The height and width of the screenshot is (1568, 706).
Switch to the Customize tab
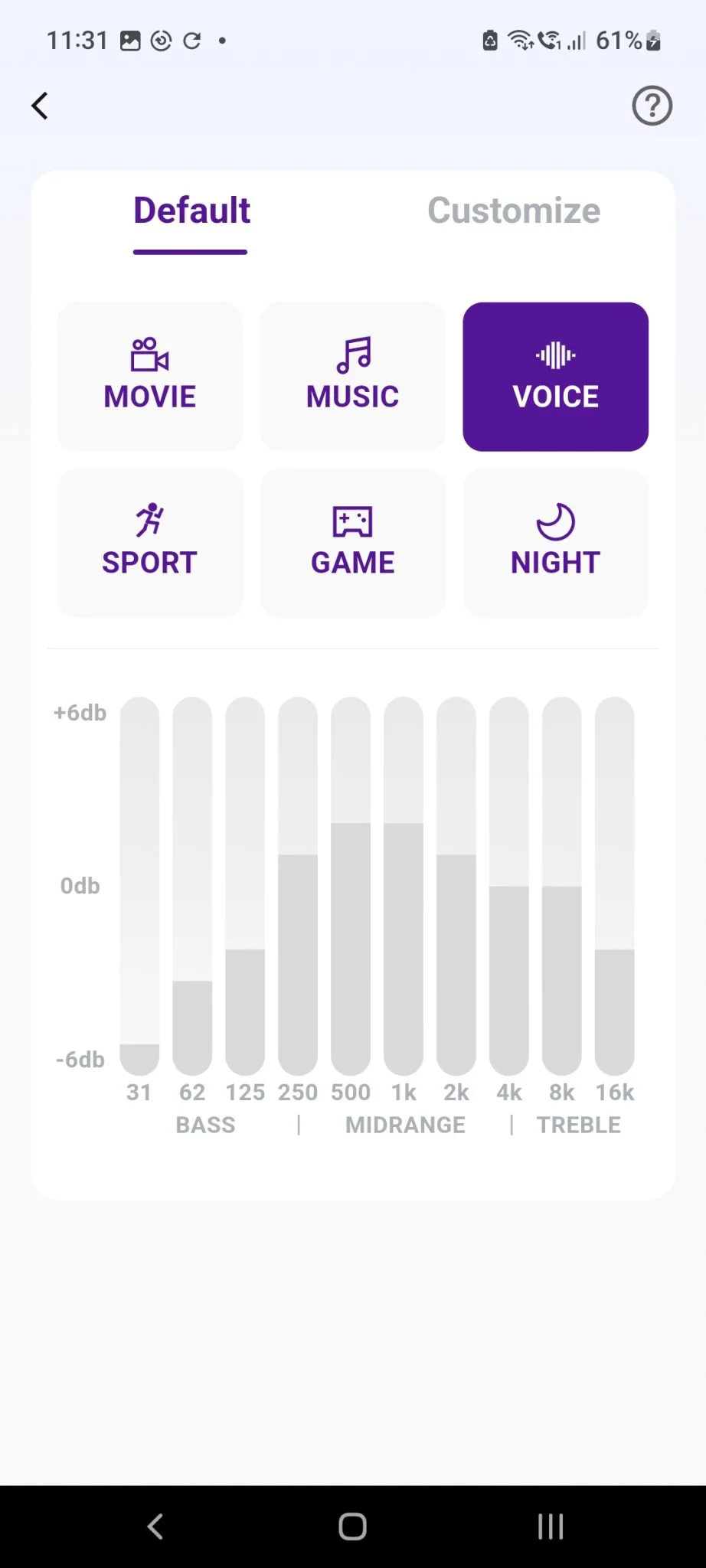(x=514, y=211)
